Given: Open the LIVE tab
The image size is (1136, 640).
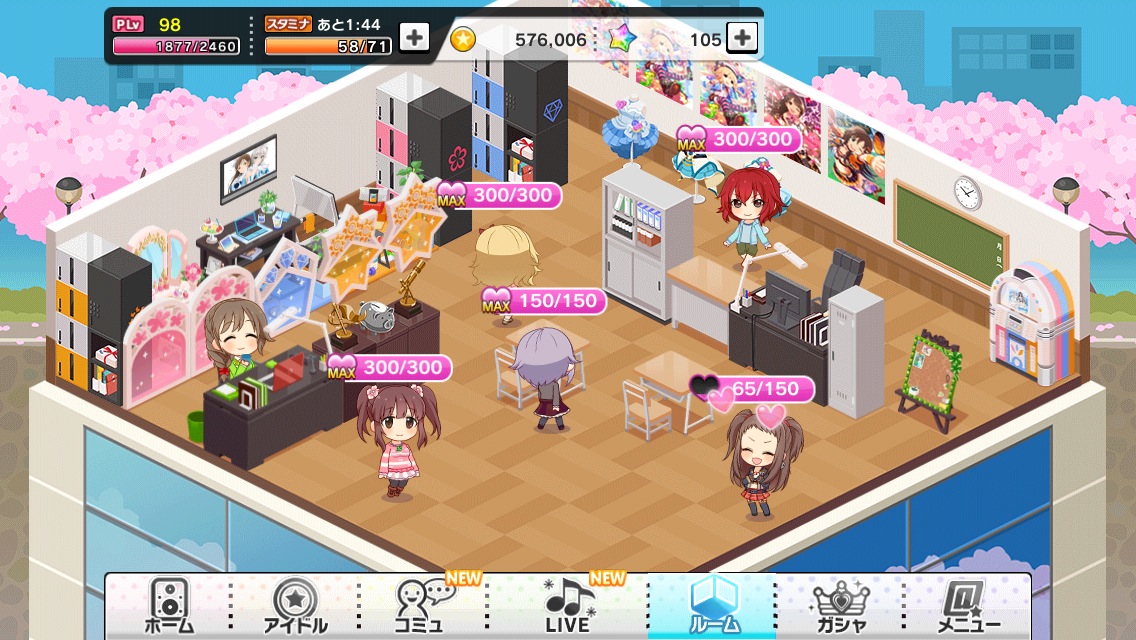Looking at the screenshot, I should 568,607.
